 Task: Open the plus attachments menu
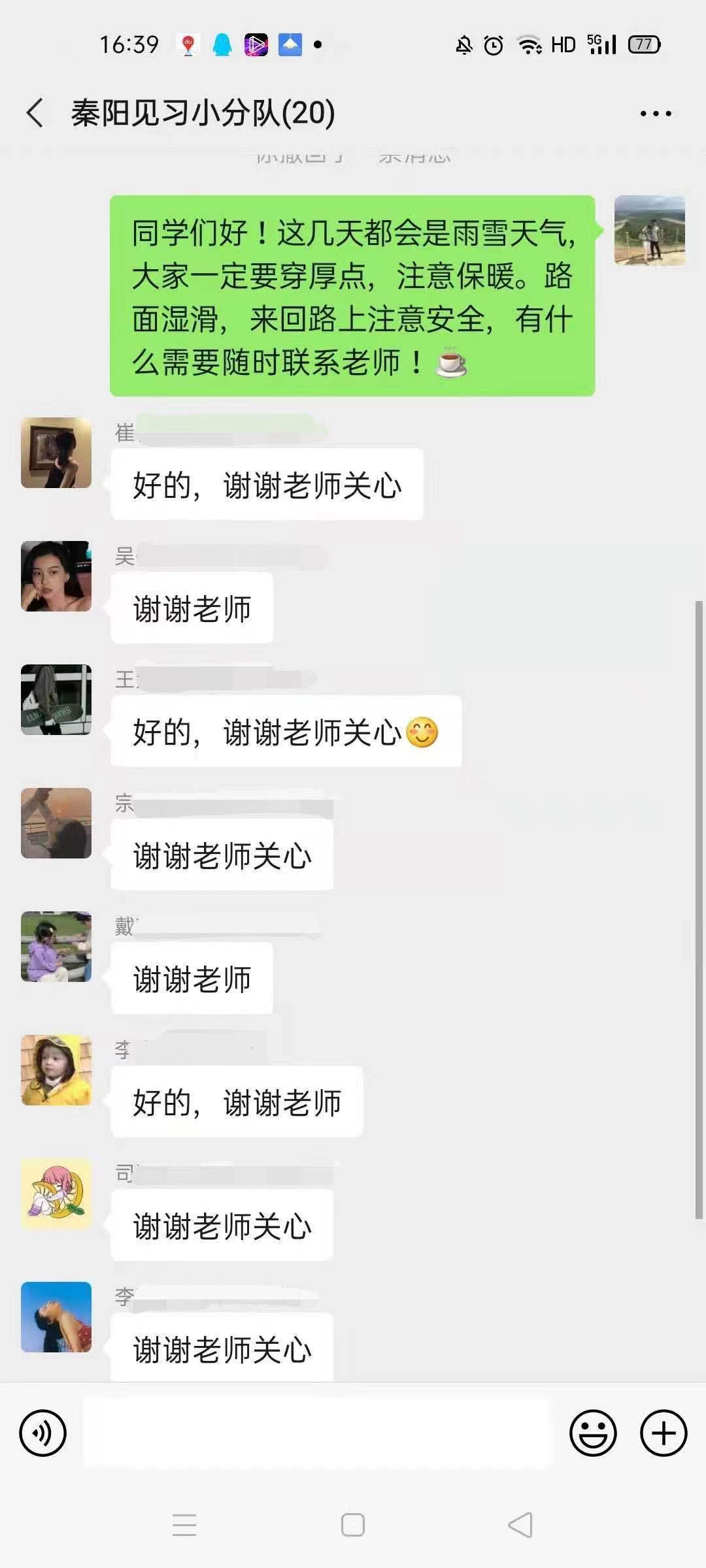(664, 1433)
